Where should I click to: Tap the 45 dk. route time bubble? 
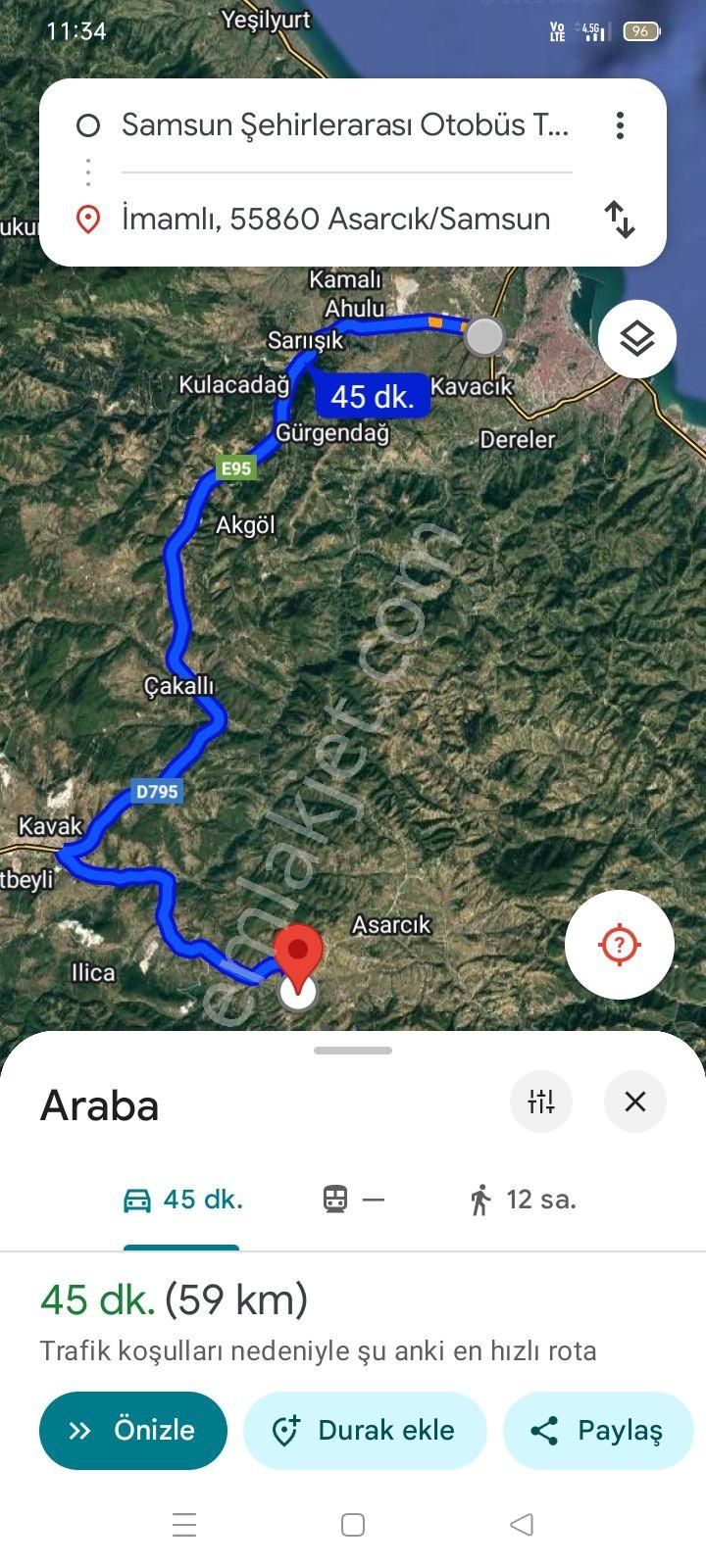372,396
